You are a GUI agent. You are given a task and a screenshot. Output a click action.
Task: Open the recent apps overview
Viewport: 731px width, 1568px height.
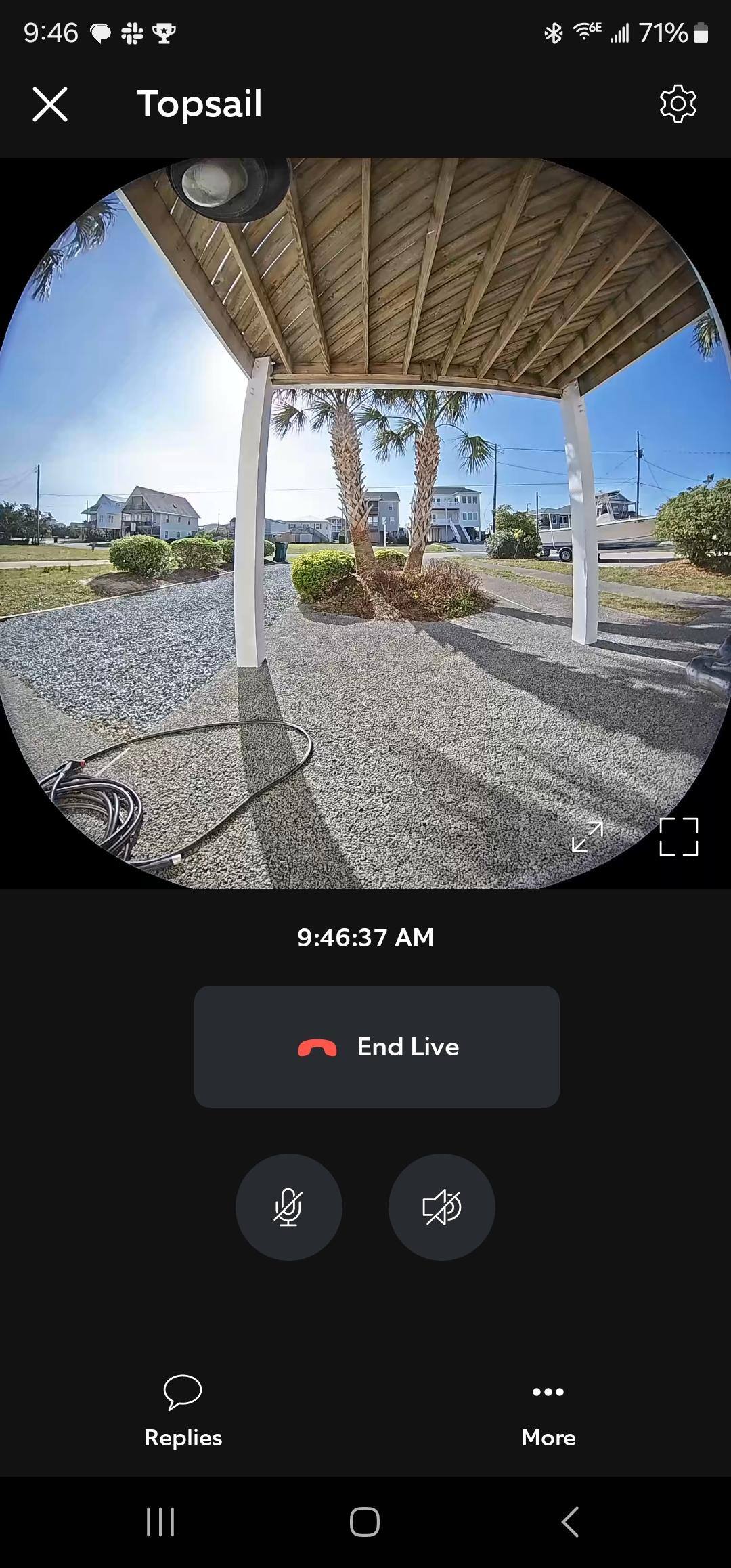pyautogui.click(x=160, y=1522)
